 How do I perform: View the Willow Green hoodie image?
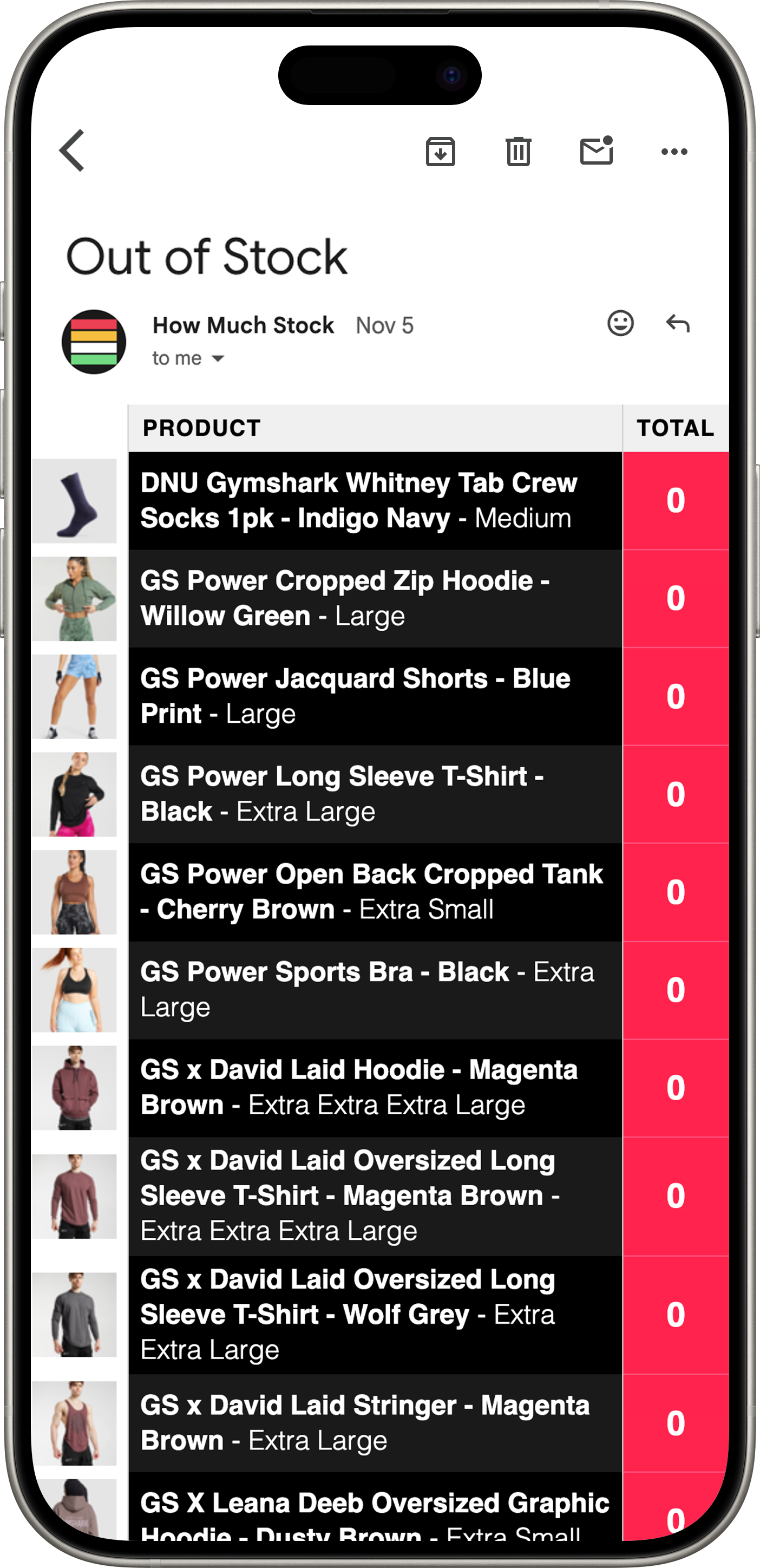[74, 598]
